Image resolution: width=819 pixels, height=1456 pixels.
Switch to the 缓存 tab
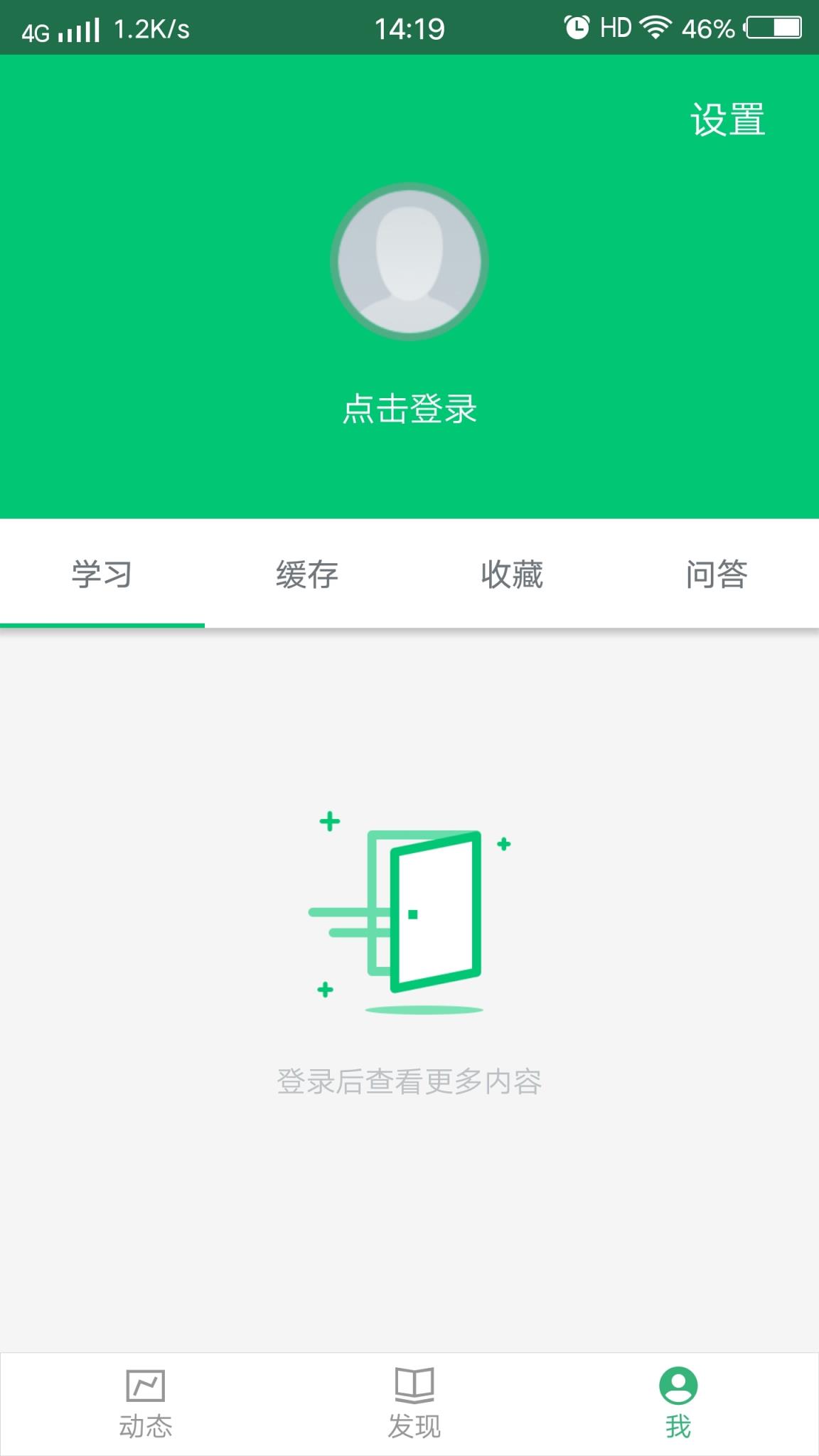click(307, 574)
